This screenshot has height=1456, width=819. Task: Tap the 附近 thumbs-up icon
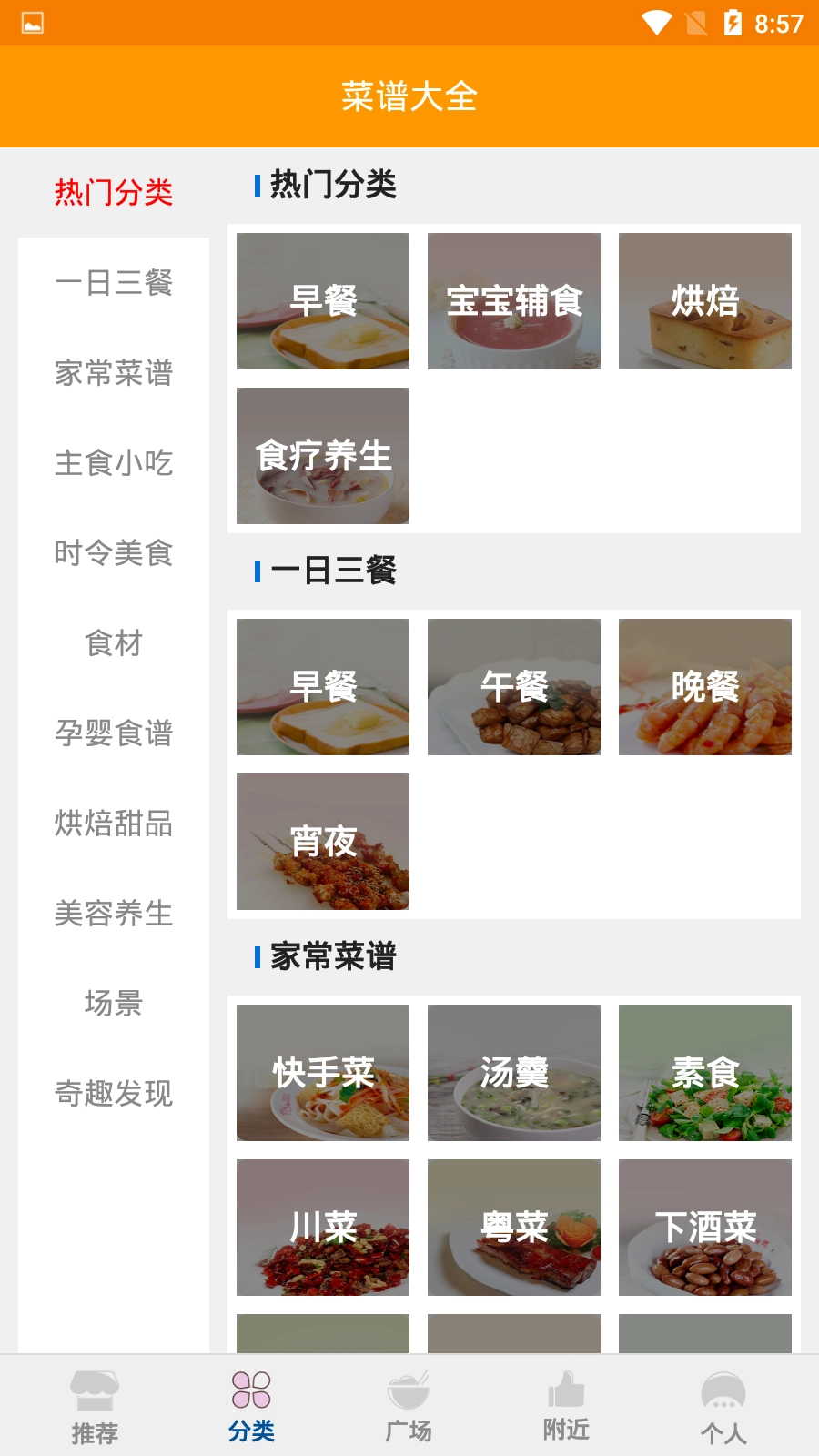pos(567,1390)
